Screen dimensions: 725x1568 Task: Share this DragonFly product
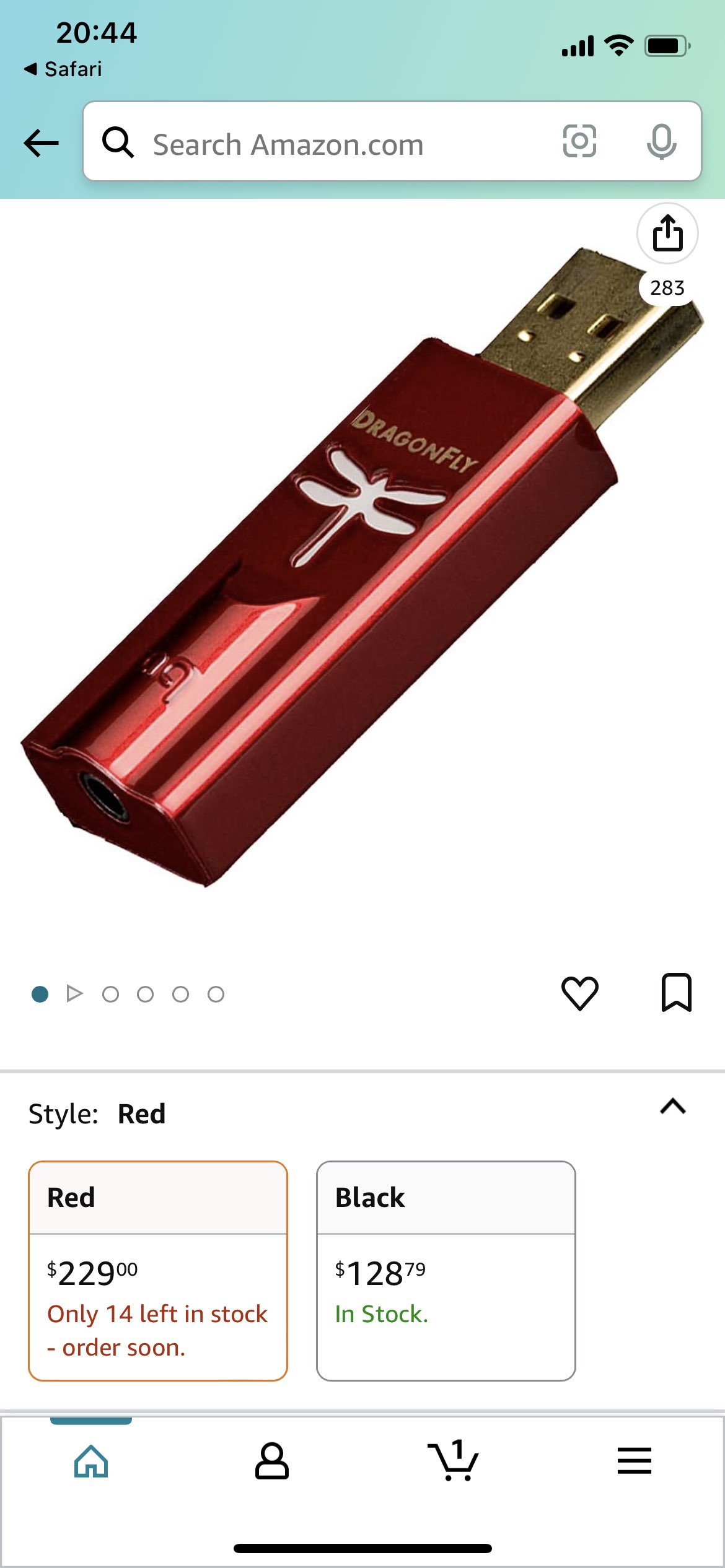667,233
